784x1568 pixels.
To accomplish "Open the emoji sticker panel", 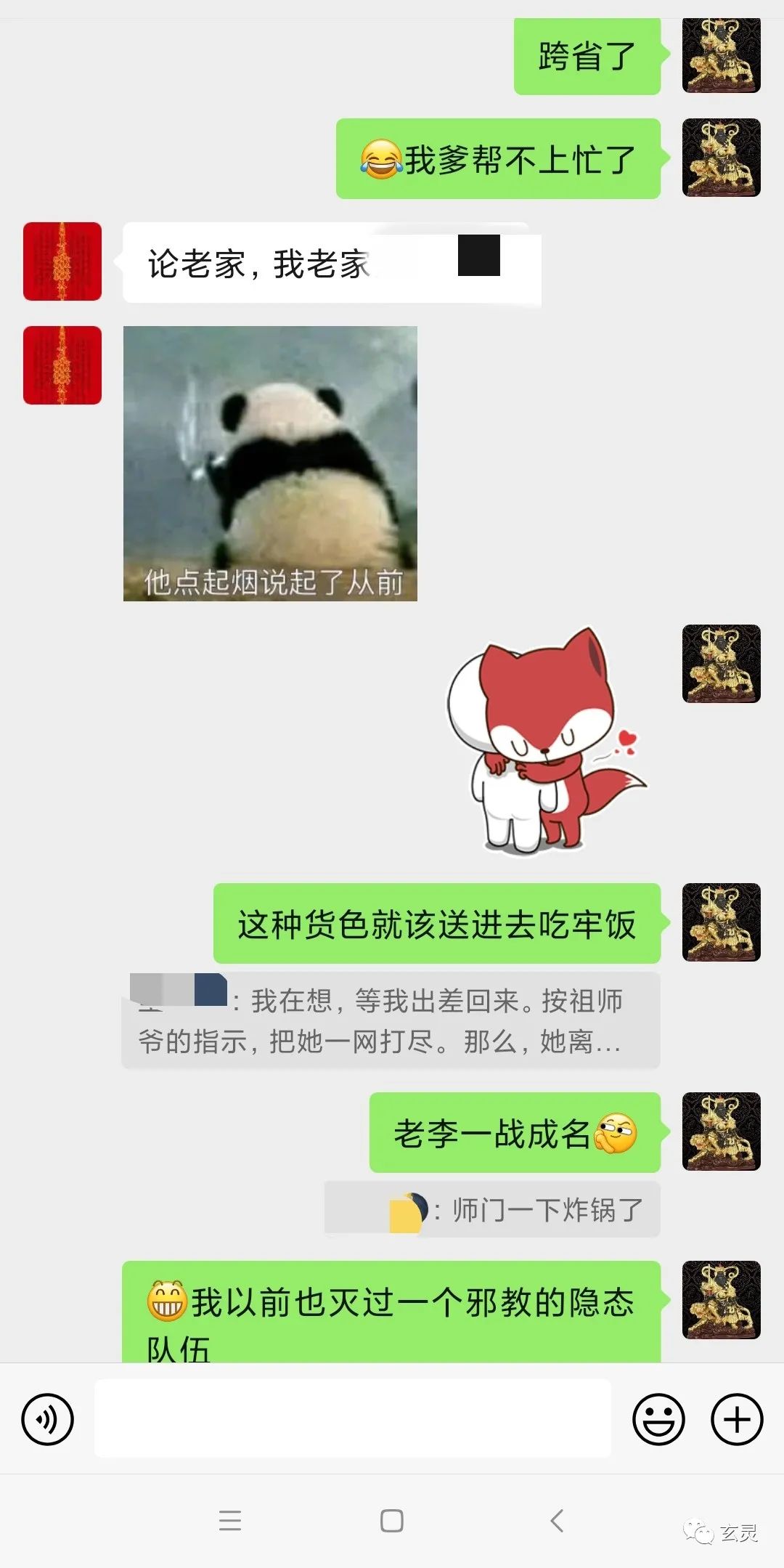I will pyautogui.click(x=658, y=1418).
